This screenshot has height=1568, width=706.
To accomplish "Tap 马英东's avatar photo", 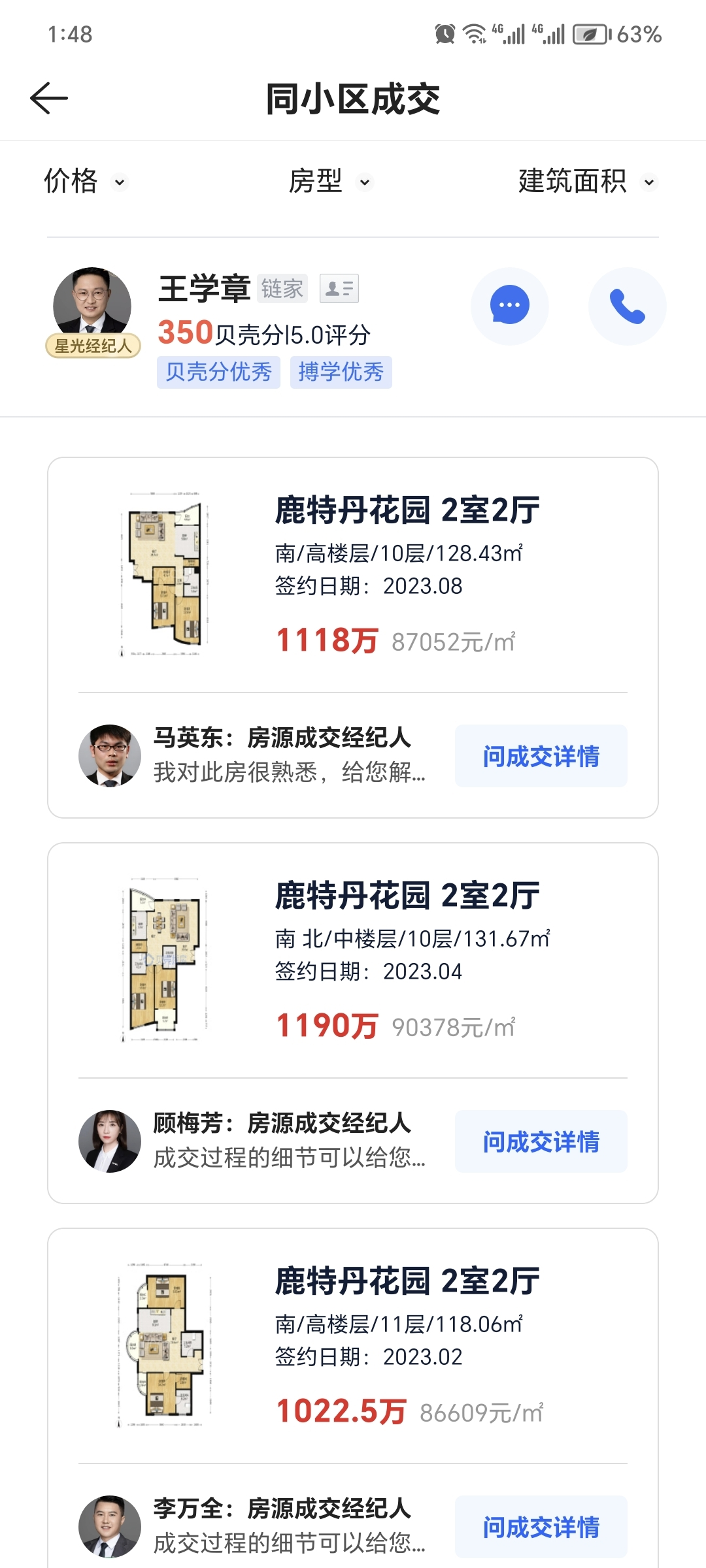I will tap(110, 756).
